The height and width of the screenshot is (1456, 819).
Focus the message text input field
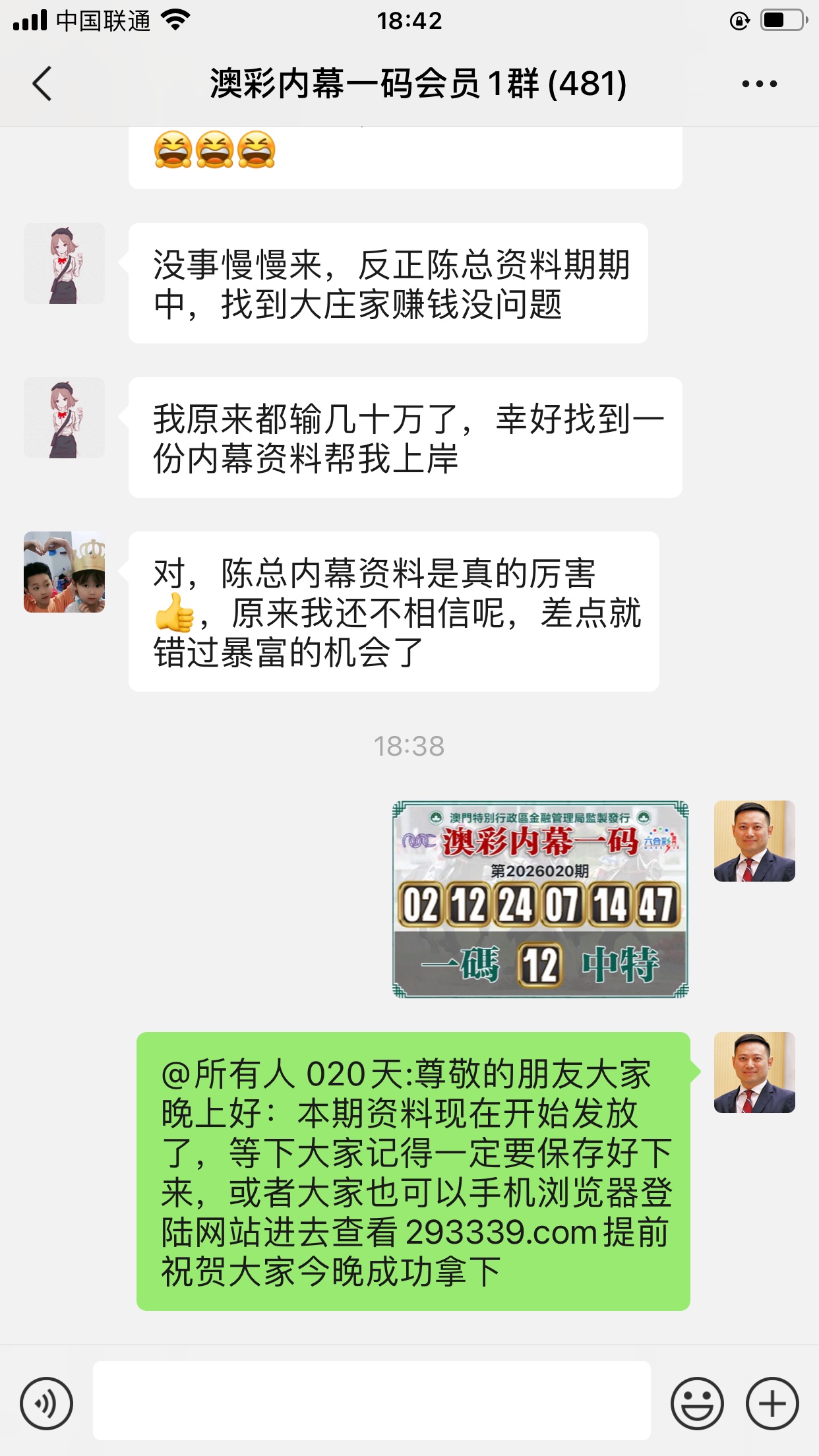coord(371,1401)
